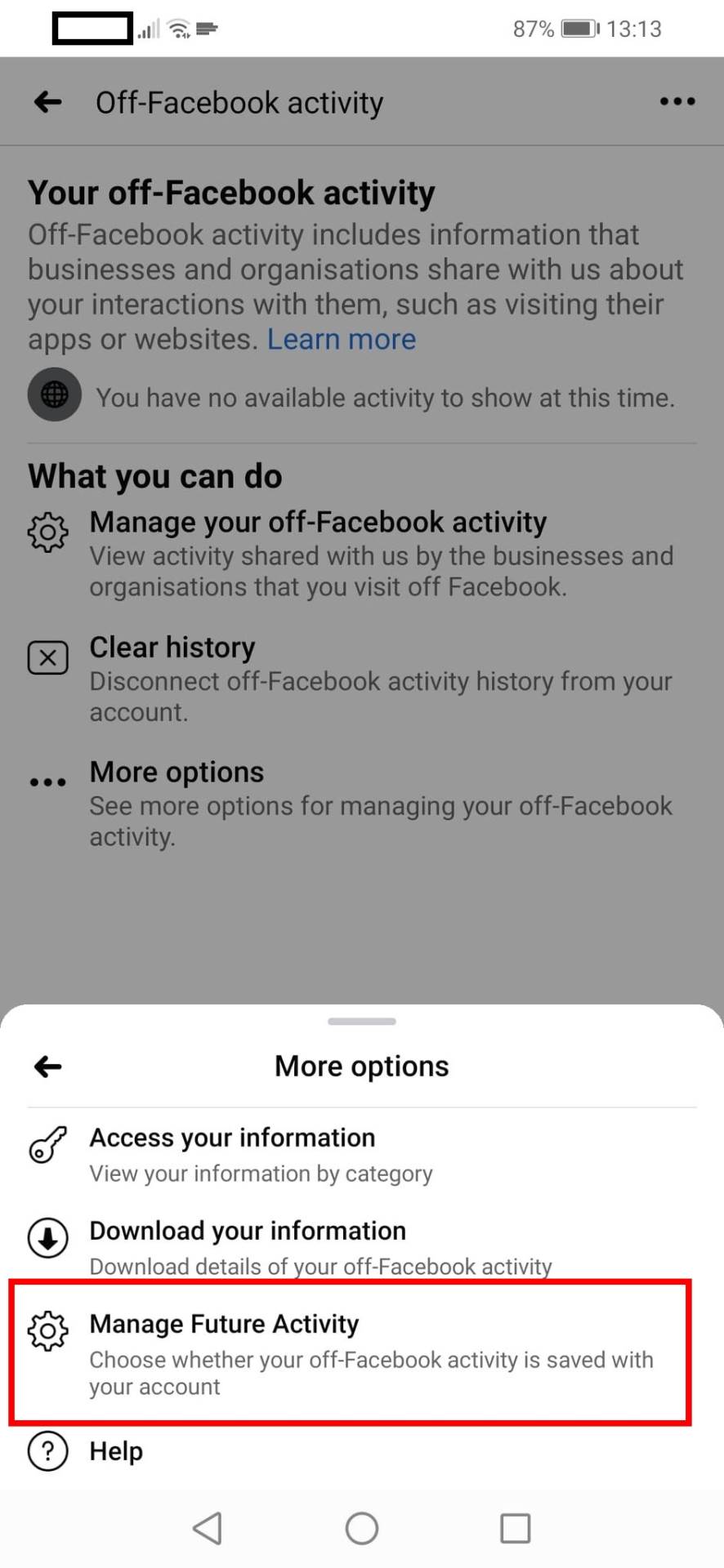This screenshot has width=724, height=1568.
Task: Tap the system home button
Action: point(362,1528)
